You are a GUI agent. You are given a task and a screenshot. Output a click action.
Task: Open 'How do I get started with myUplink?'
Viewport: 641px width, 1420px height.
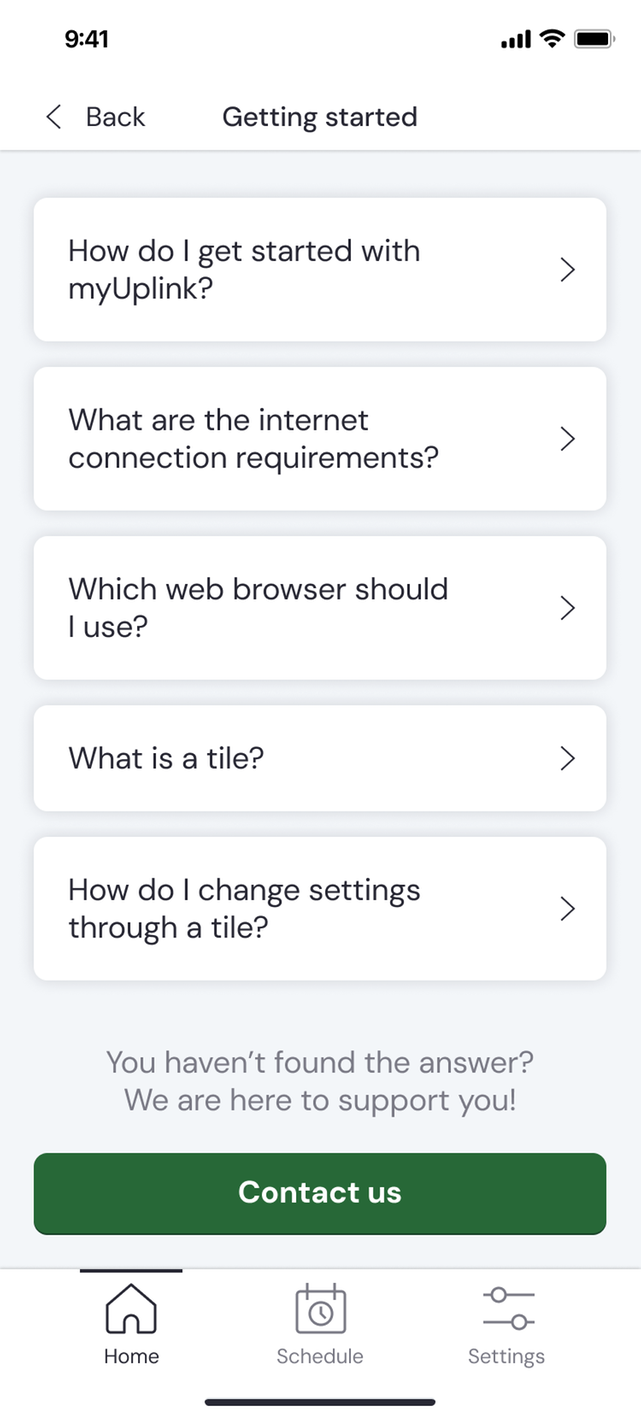320,270
